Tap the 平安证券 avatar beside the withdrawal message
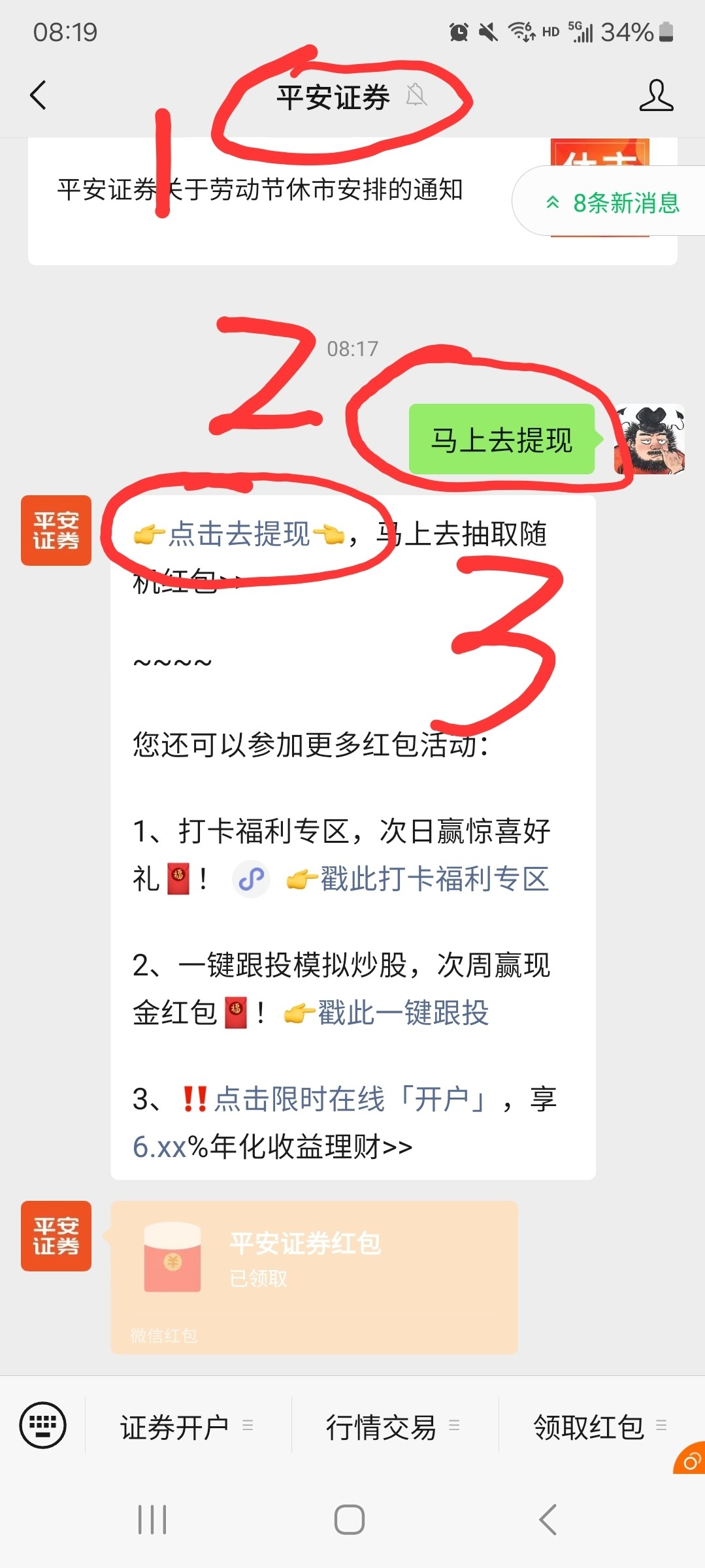This screenshot has width=705, height=1568. pos(56,531)
